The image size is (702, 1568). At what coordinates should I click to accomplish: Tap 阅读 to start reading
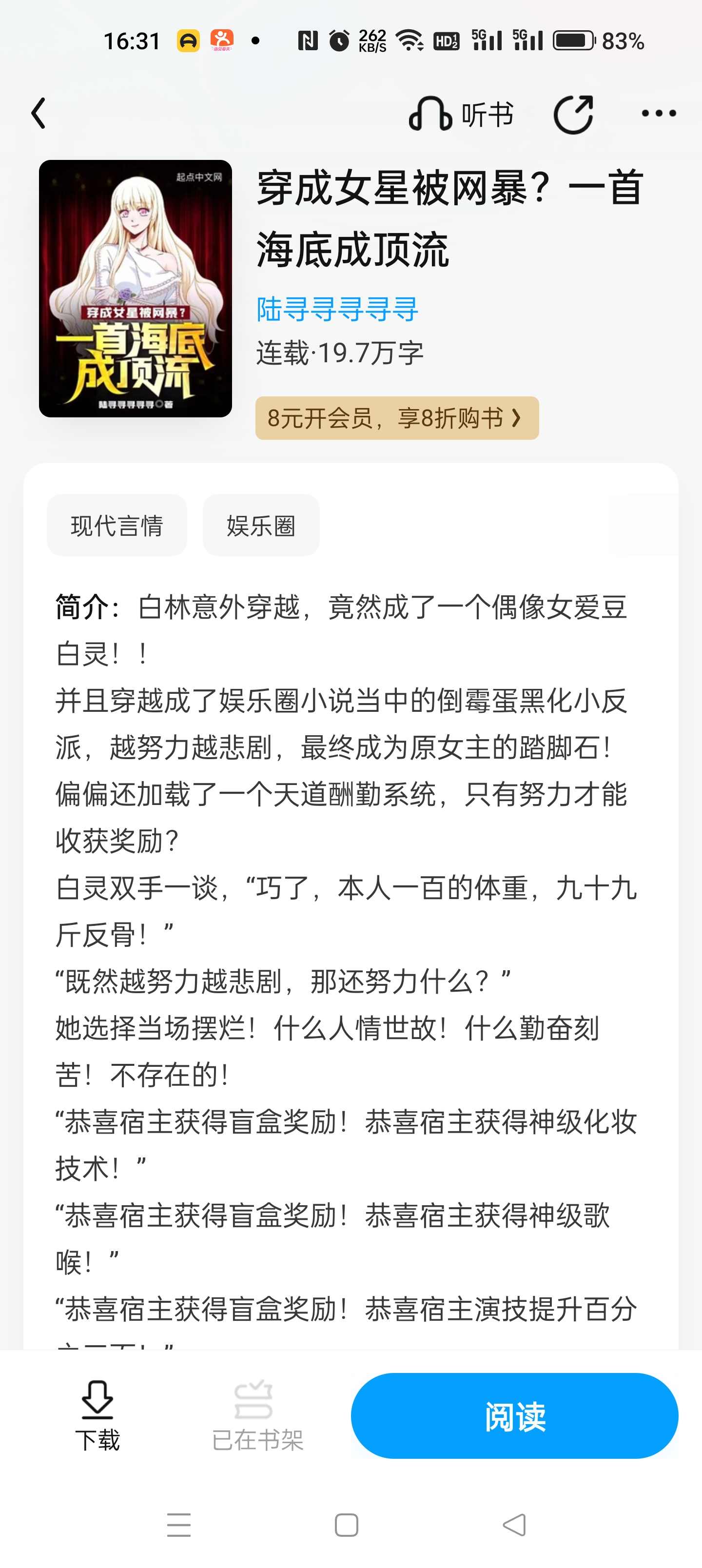coord(514,1416)
